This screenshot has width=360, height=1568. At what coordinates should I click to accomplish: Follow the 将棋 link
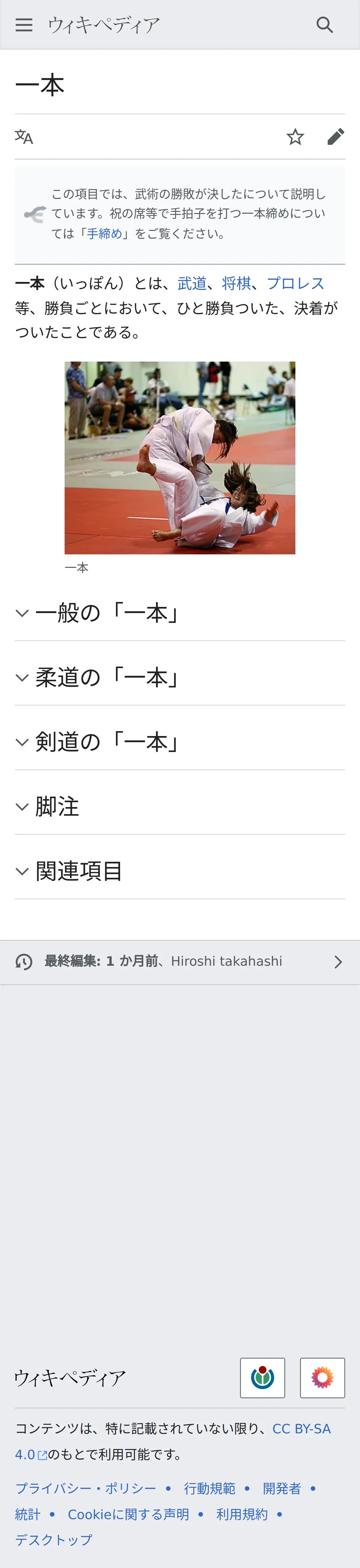tap(236, 284)
